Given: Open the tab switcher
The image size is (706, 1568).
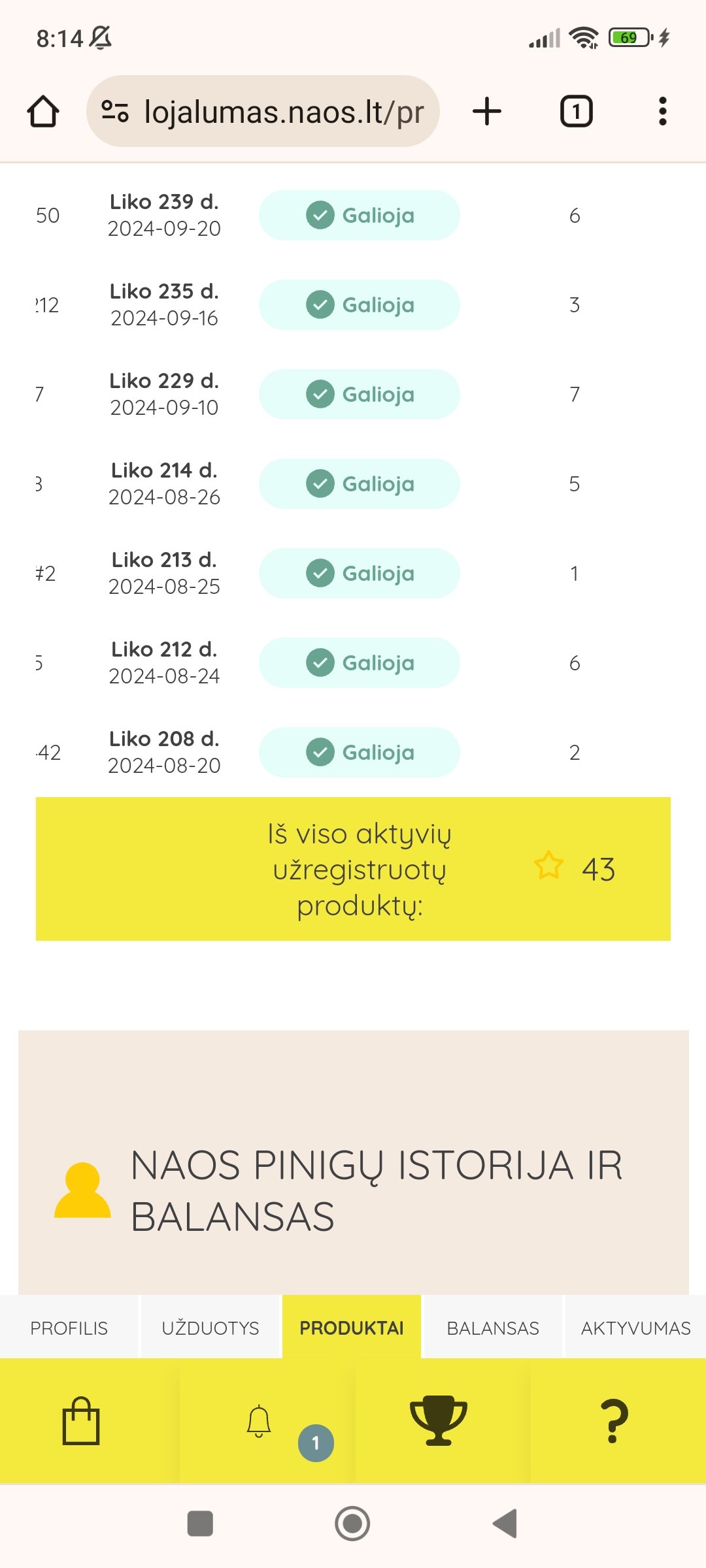Looking at the screenshot, I should 576,111.
